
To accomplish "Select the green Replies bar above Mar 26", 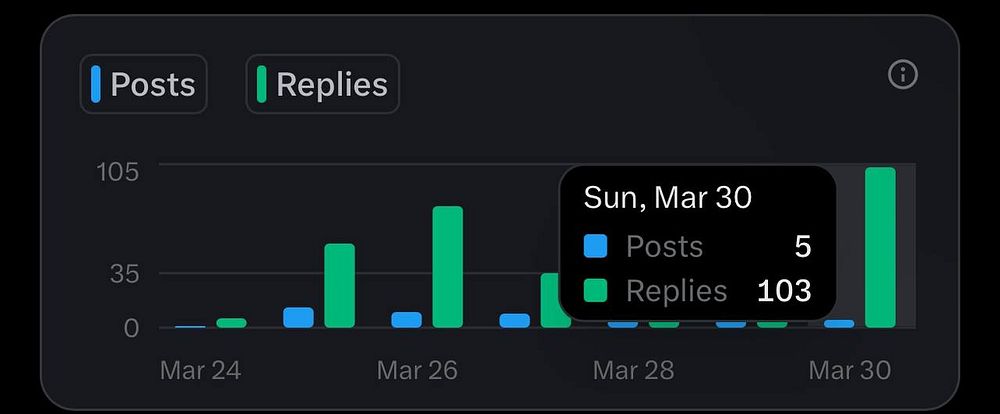I will coord(447,267).
